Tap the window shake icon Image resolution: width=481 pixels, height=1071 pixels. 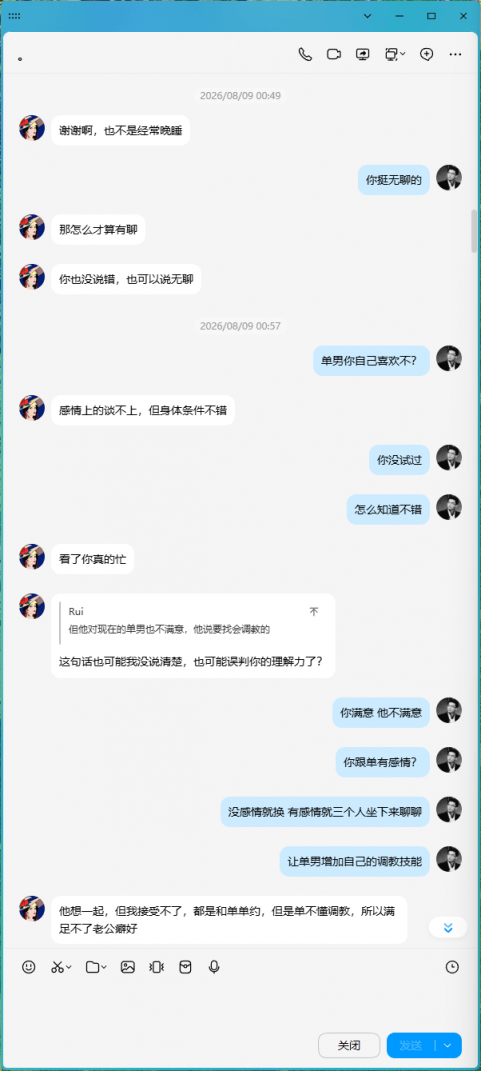click(156, 967)
